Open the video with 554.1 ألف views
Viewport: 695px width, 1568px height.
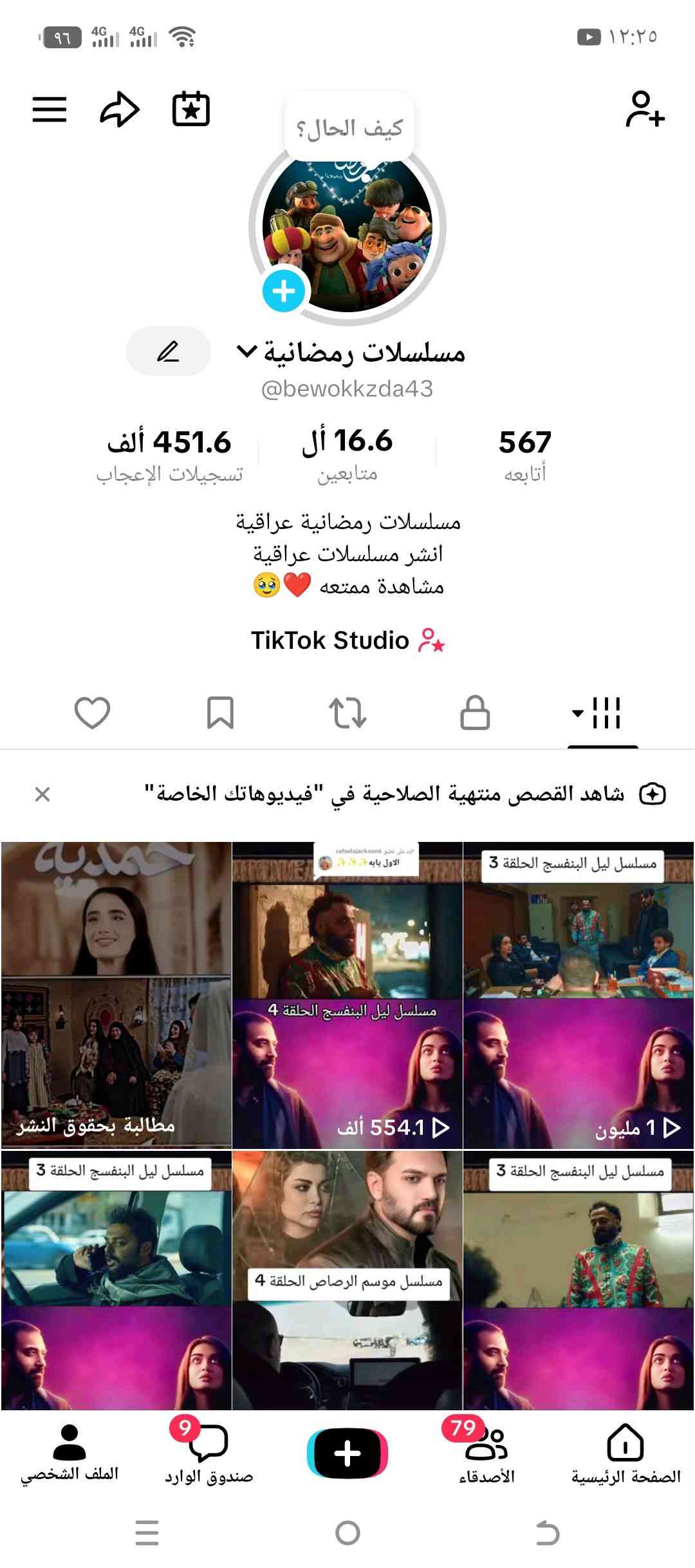pos(347,995)
